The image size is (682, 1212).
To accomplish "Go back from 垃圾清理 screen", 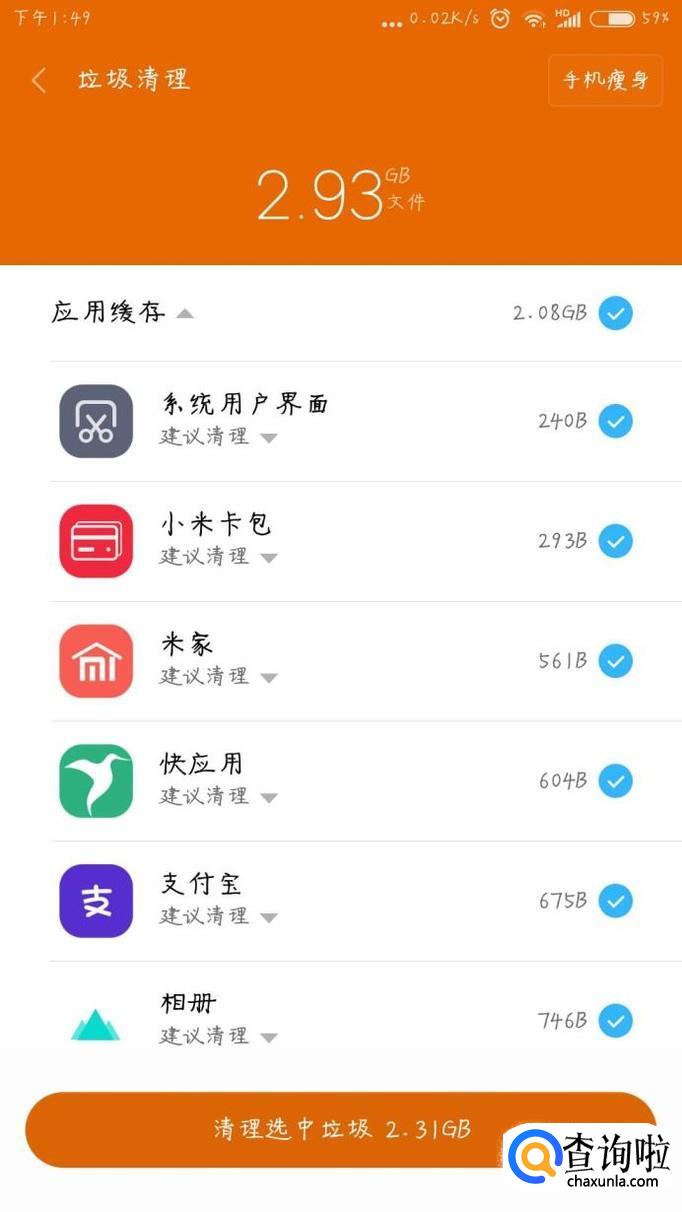I will (39, 80).
